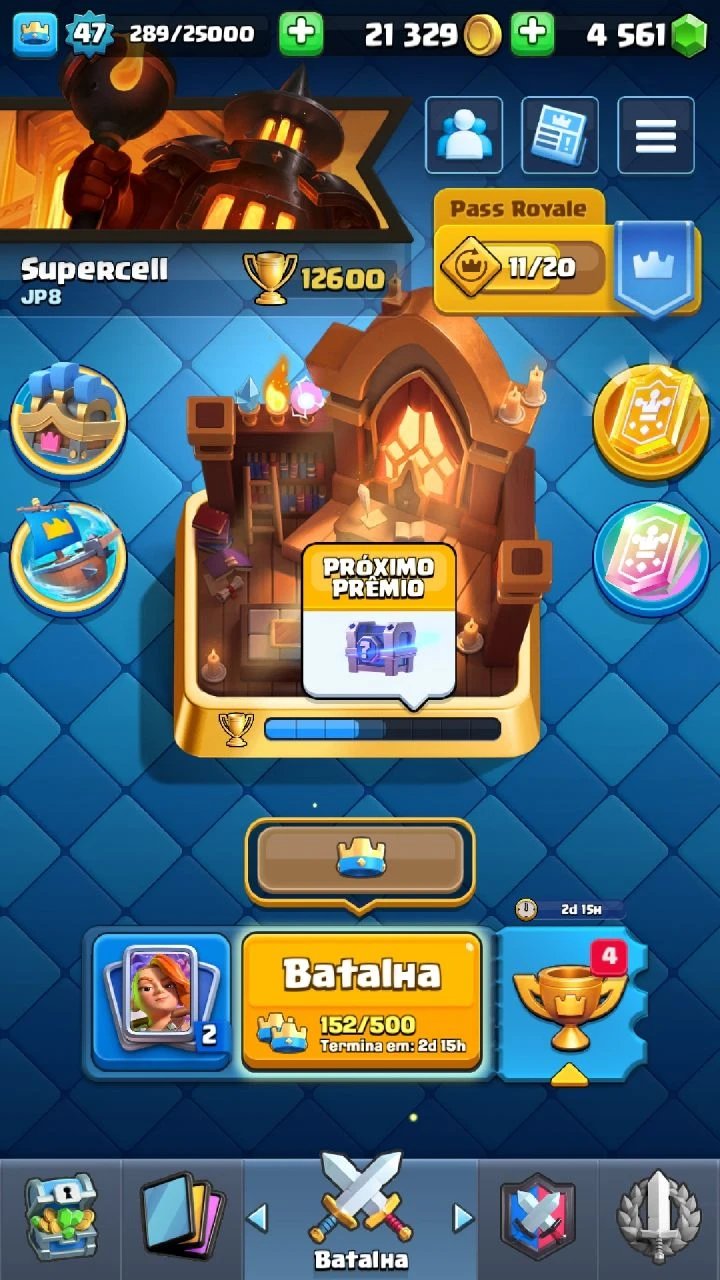
Task: Open the rainbow card pack icon
Action: tap(651, 559)
